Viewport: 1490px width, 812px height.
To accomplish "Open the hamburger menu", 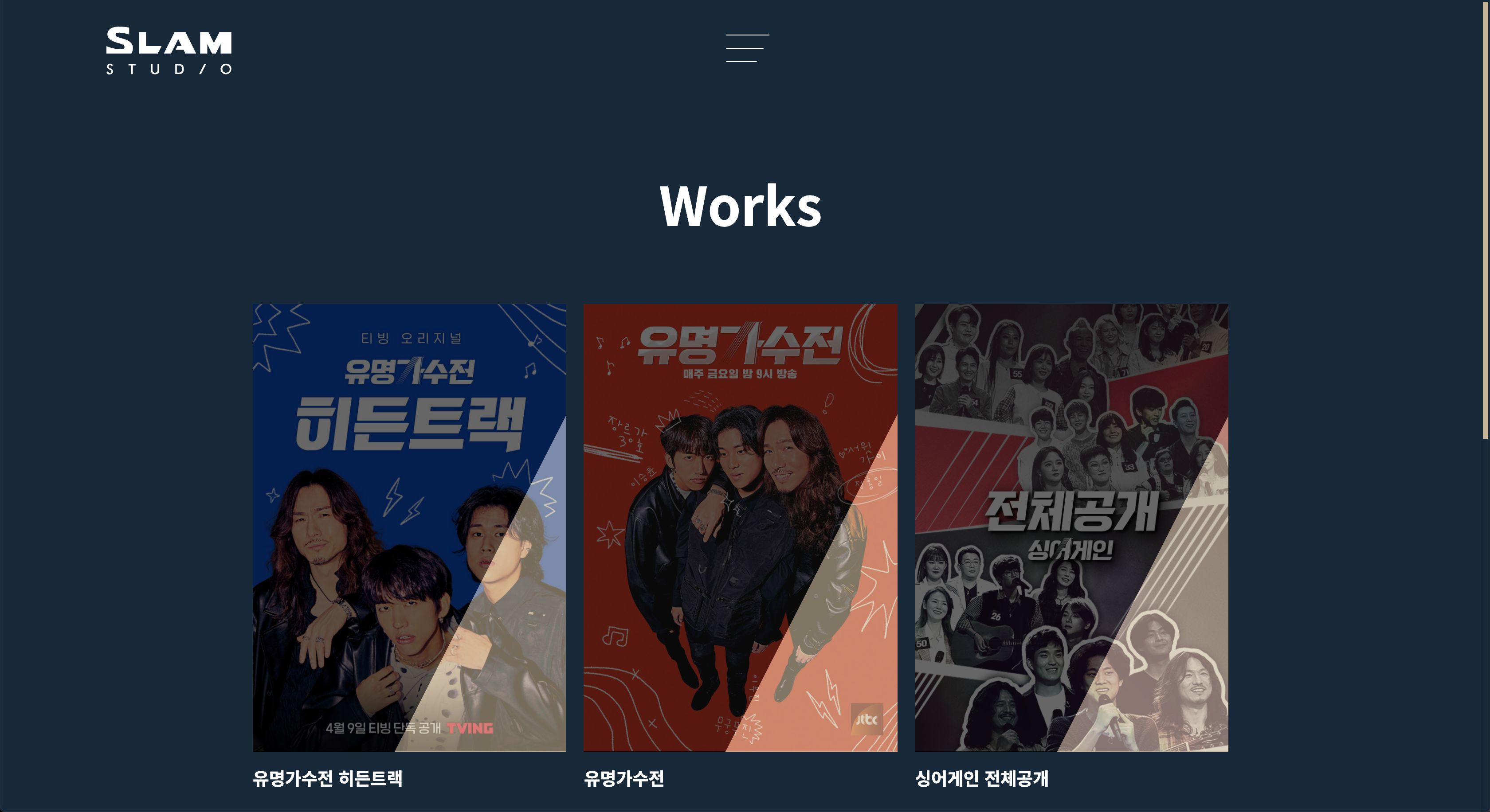I will tap(747, 48).
